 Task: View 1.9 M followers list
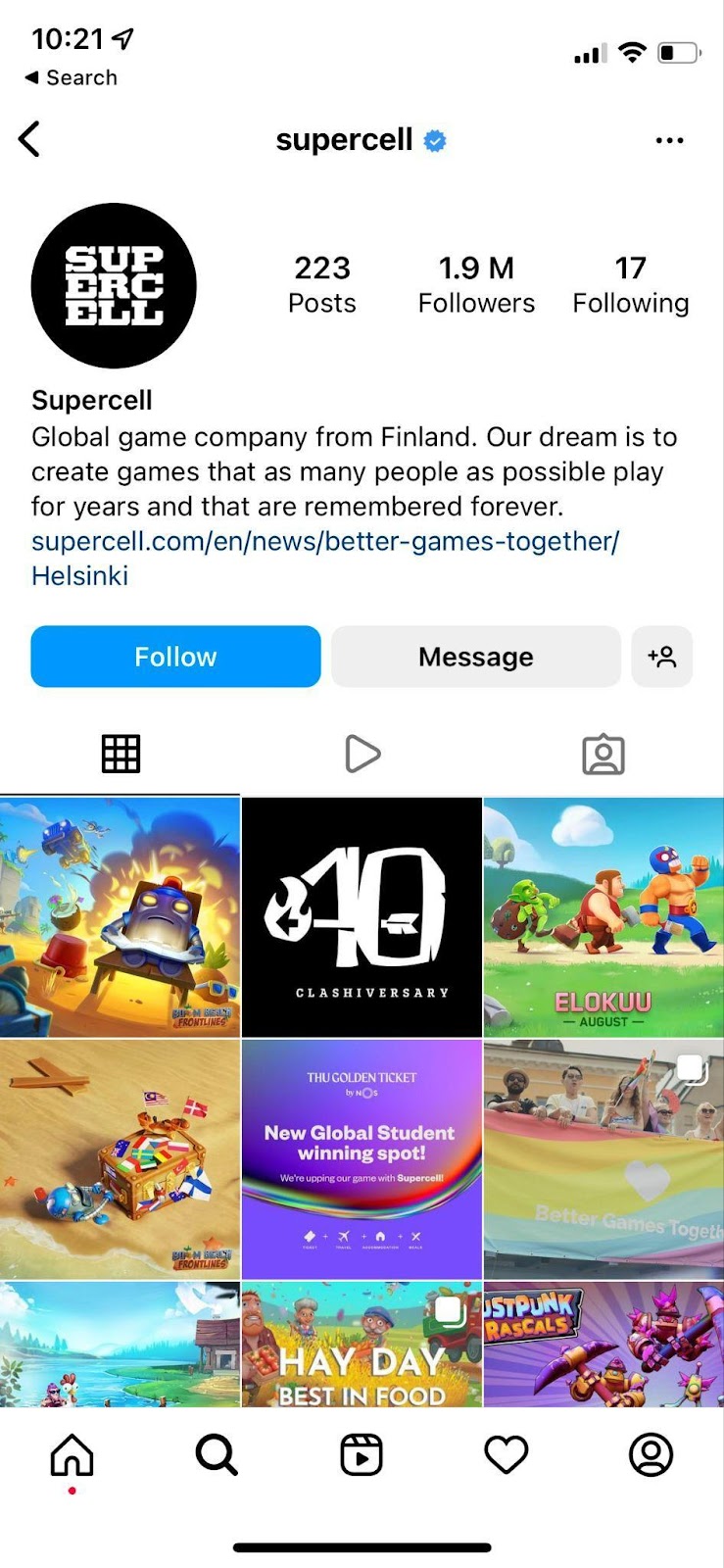click(476, 284)
